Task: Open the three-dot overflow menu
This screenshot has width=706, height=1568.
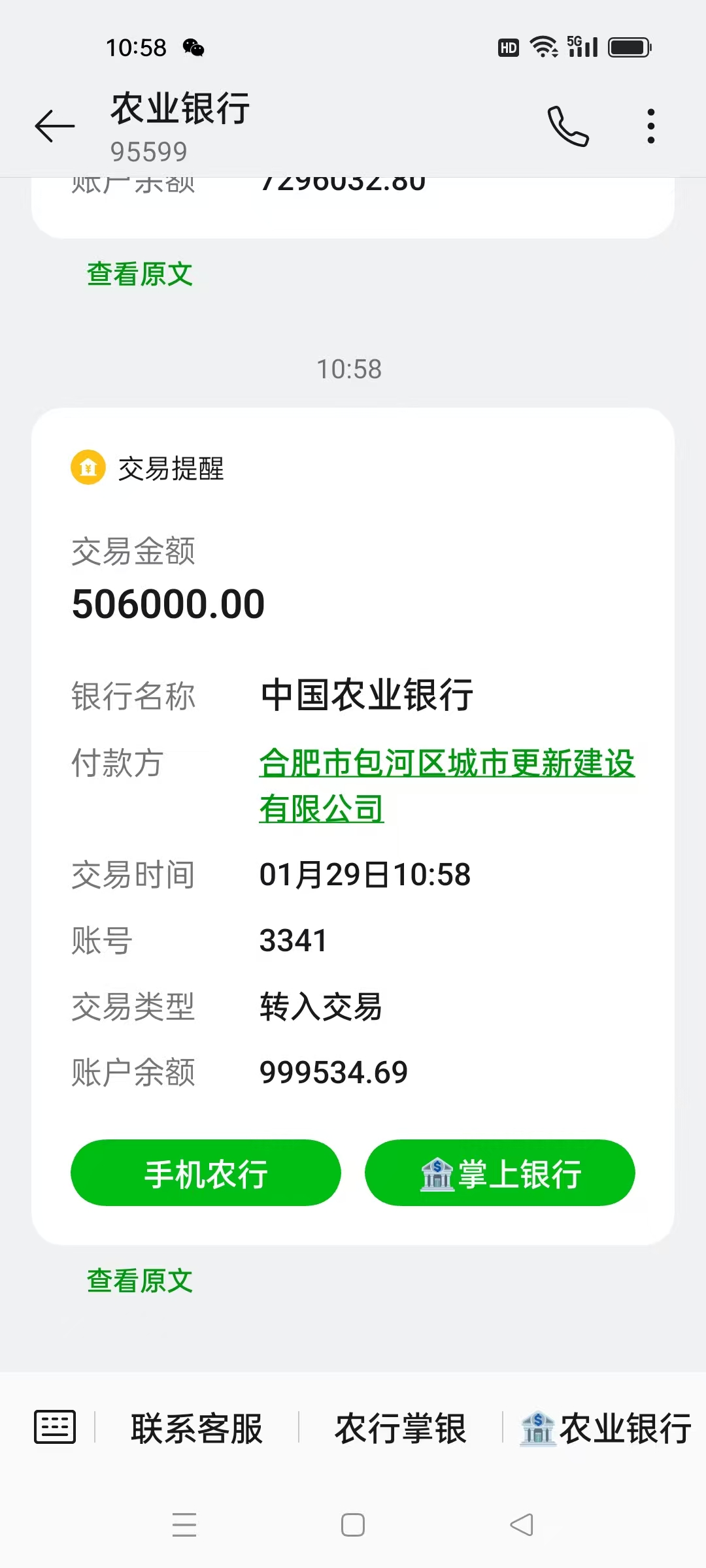Action: [x=650, y=126]
